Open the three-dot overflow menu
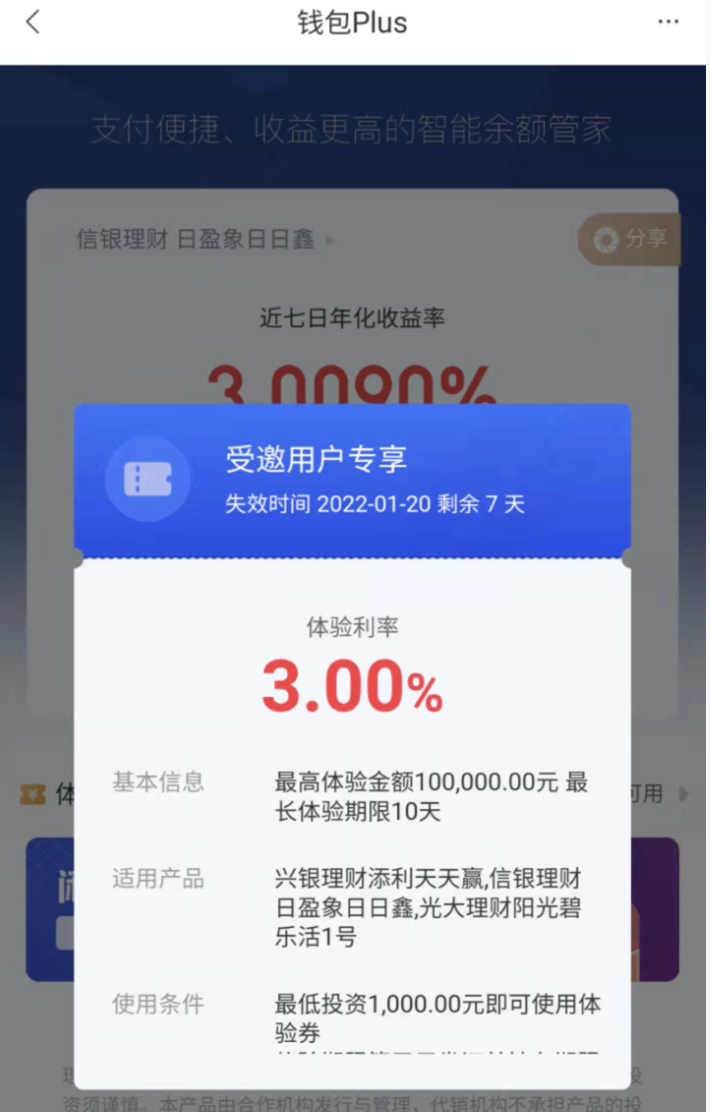 [668, 23]
